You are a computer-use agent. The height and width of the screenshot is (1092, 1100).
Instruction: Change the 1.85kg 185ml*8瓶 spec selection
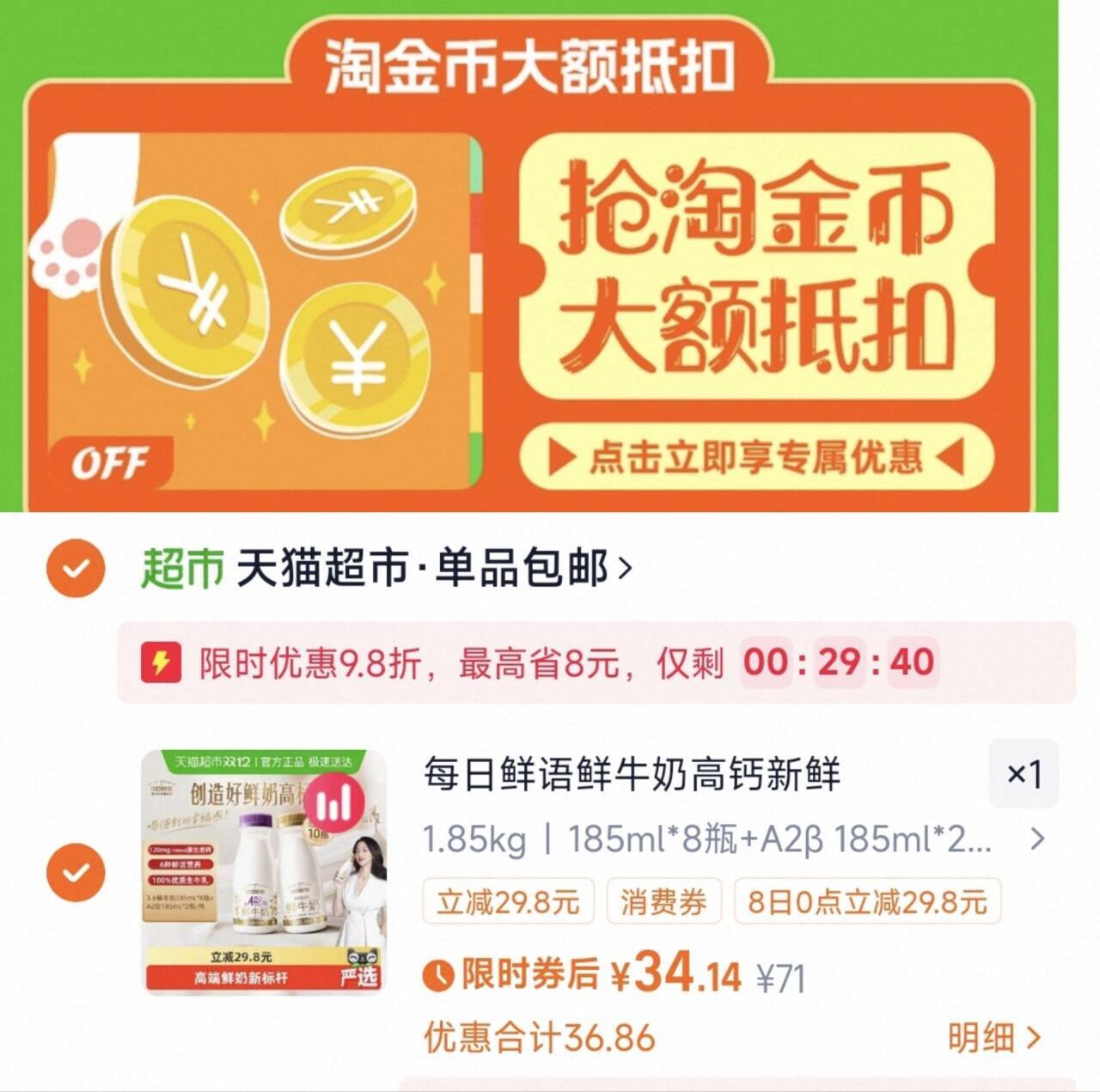[732, 839]
